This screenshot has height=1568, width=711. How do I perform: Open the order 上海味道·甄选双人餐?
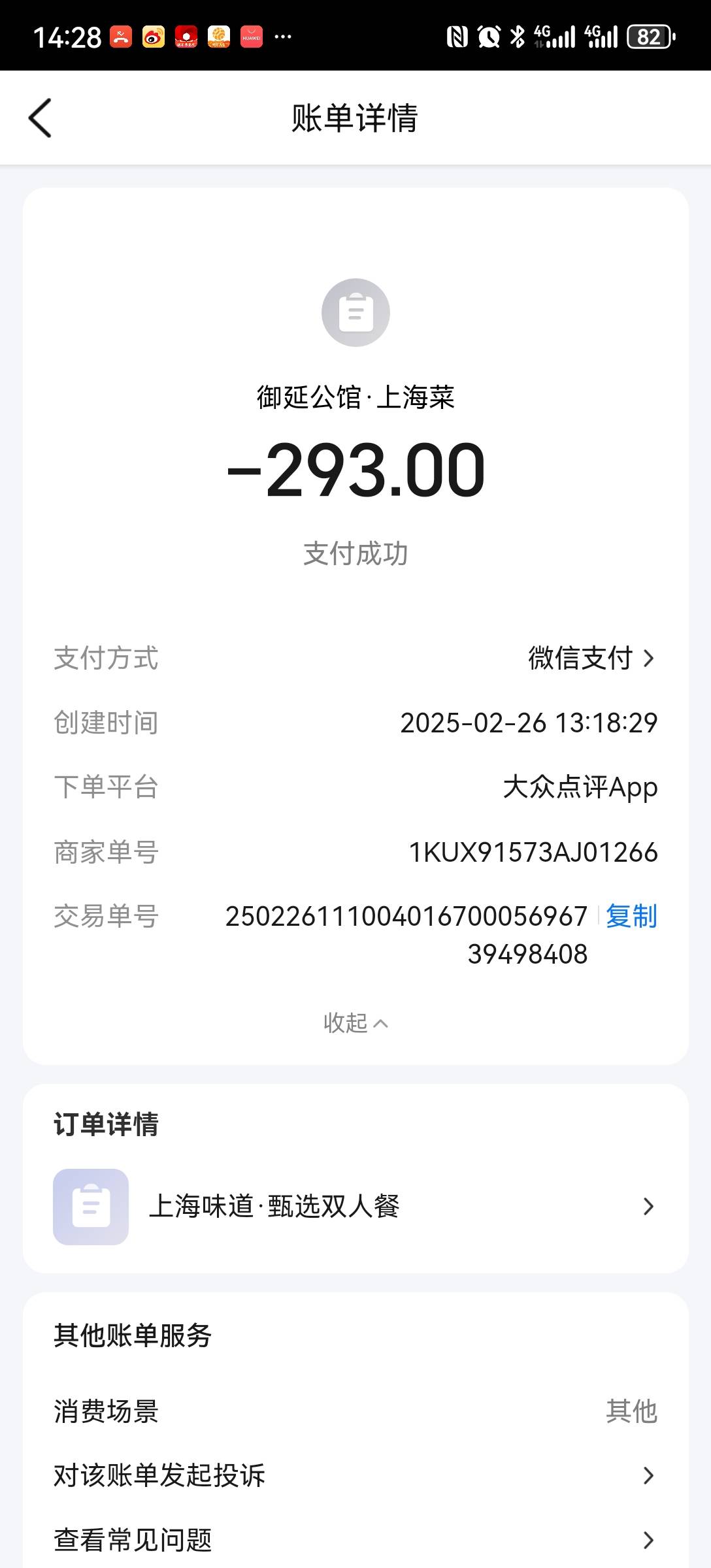[355, 1206]
